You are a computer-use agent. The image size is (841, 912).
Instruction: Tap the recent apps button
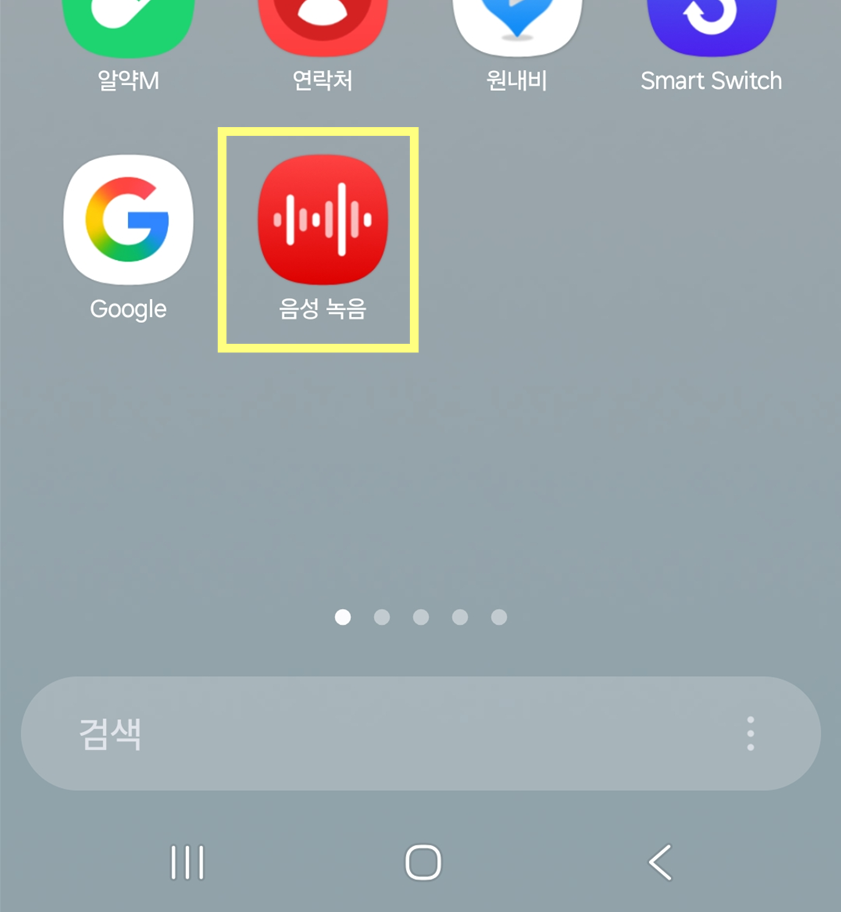point(188,862)
